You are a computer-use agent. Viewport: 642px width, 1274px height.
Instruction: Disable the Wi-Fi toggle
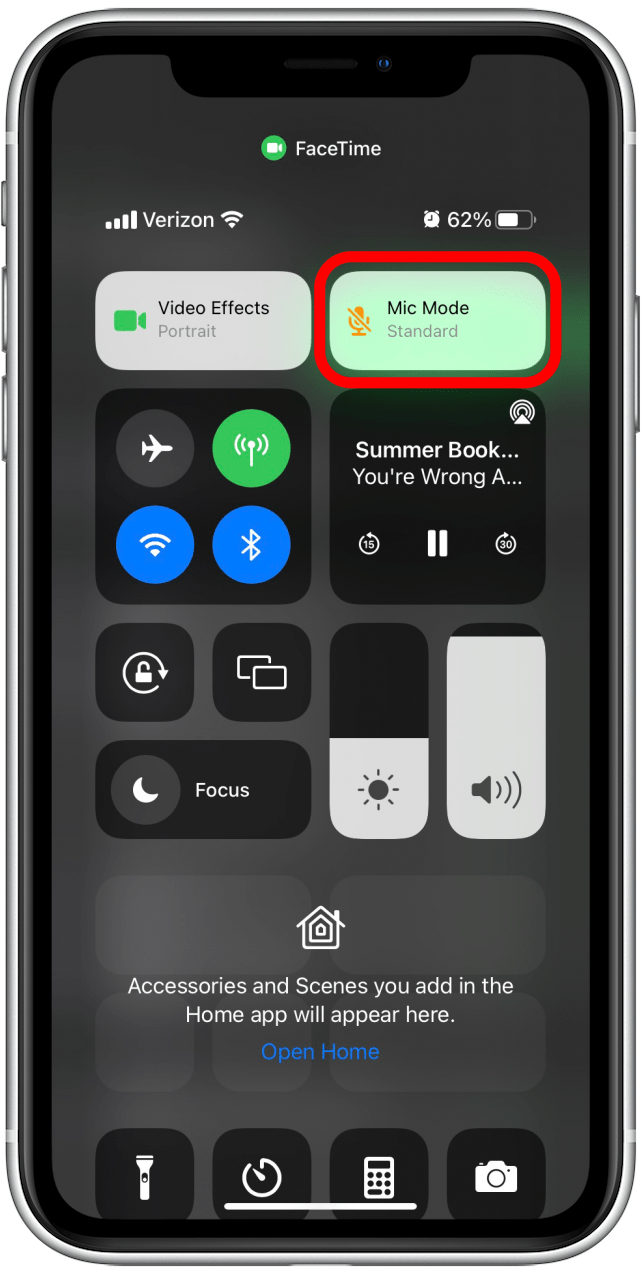155,545
